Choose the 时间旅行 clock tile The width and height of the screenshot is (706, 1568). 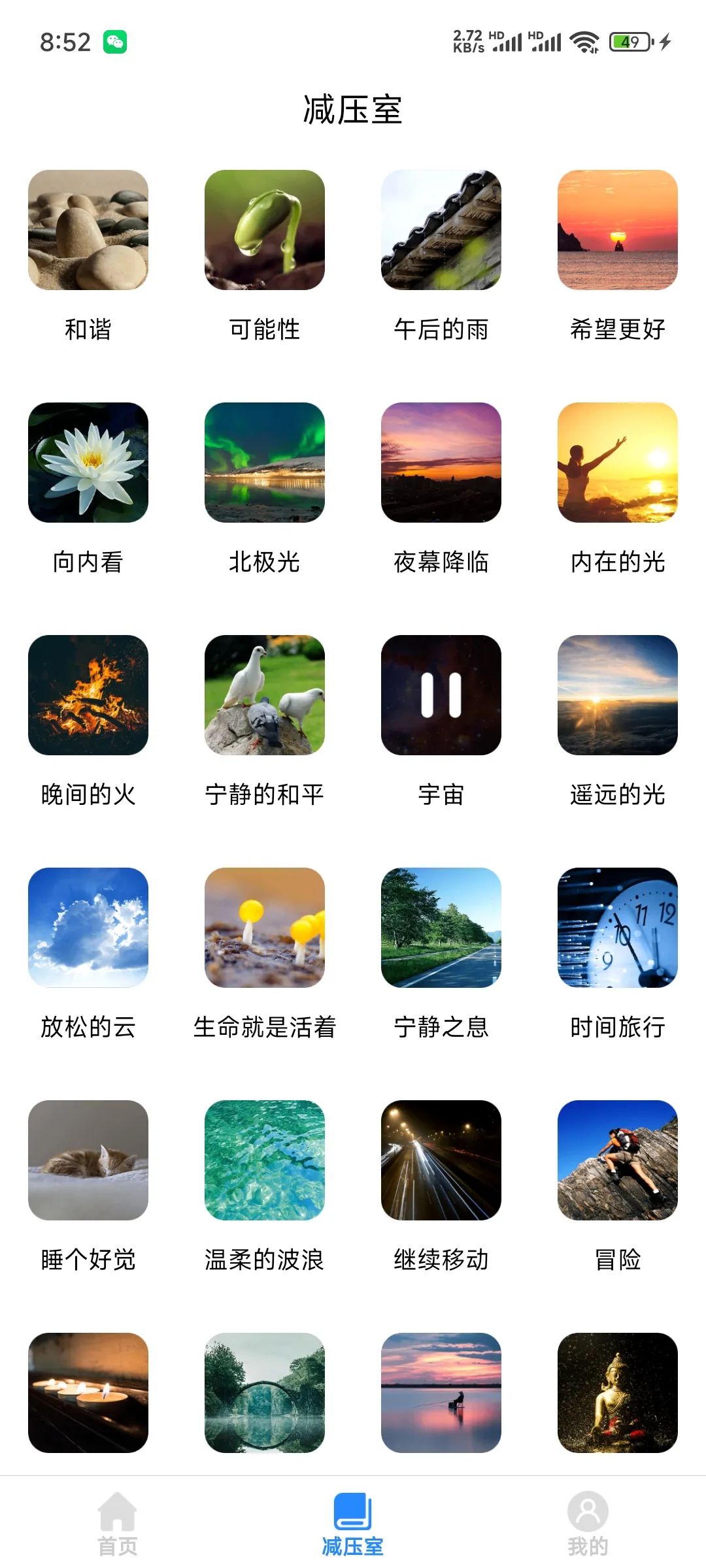[x=618, y=927]
